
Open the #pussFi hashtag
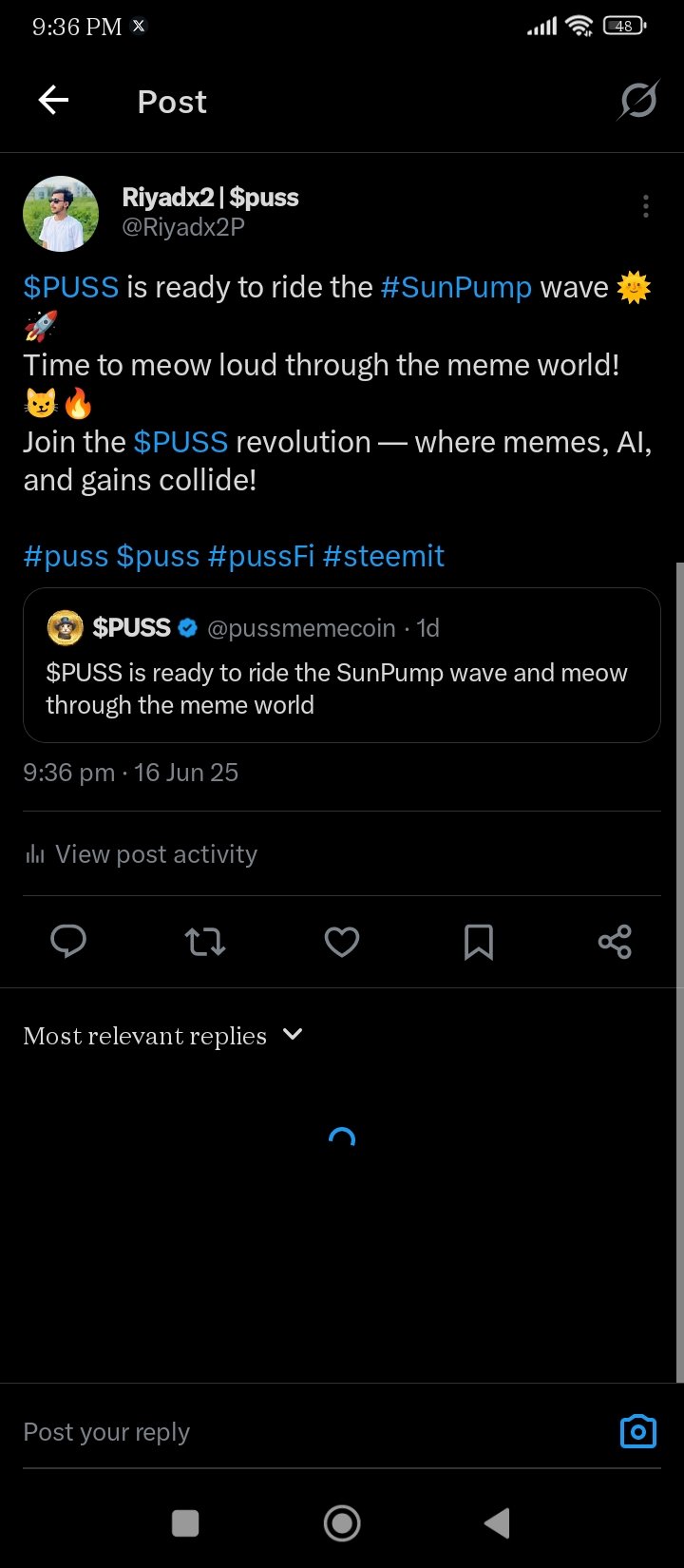tap(260, 556)
